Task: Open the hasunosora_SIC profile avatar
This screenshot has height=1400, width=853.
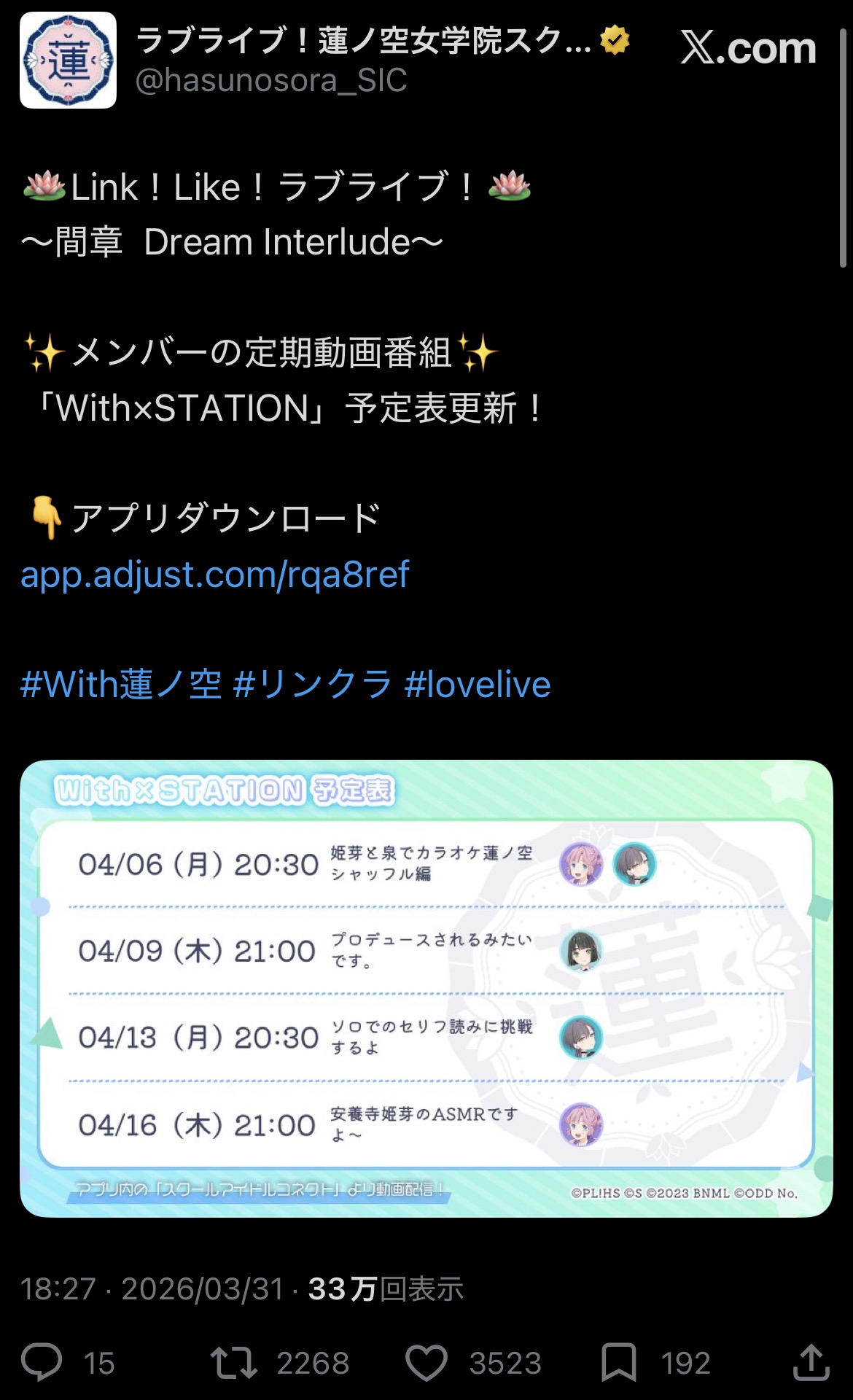Action: coord(68,61)
